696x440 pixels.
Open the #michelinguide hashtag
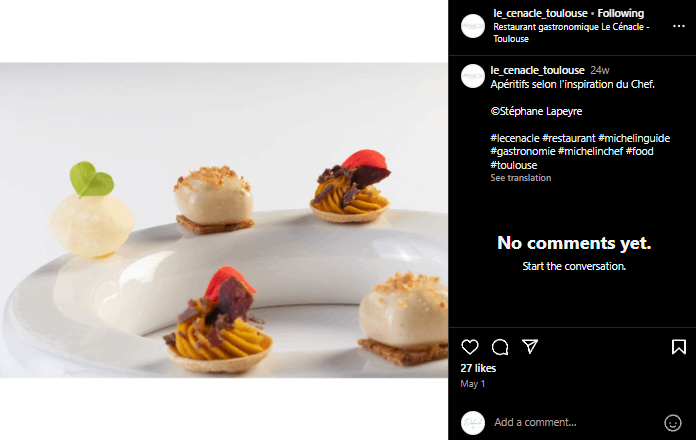[633, 137]
